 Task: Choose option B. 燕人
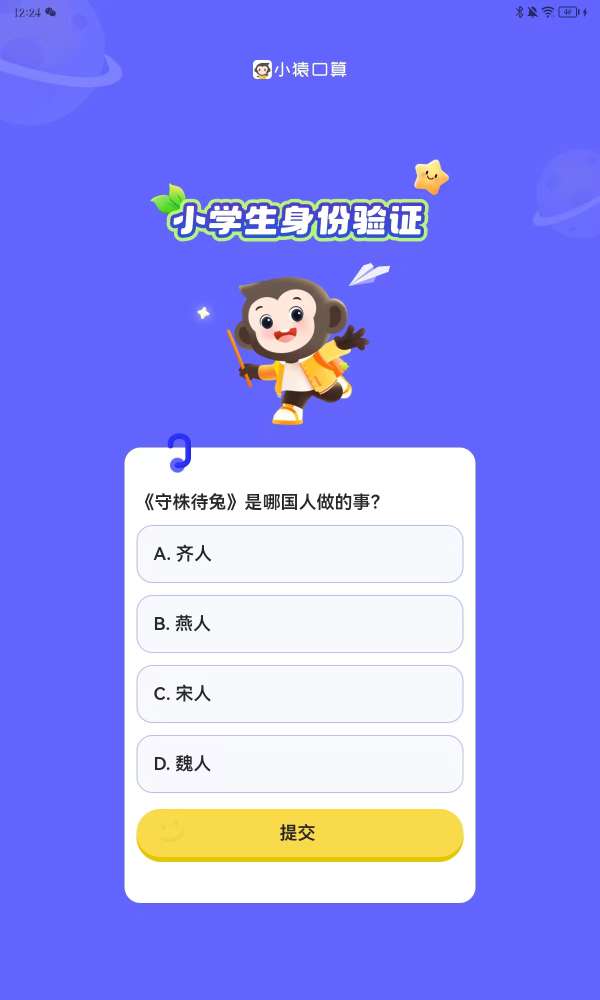click(x=300, y=624)
